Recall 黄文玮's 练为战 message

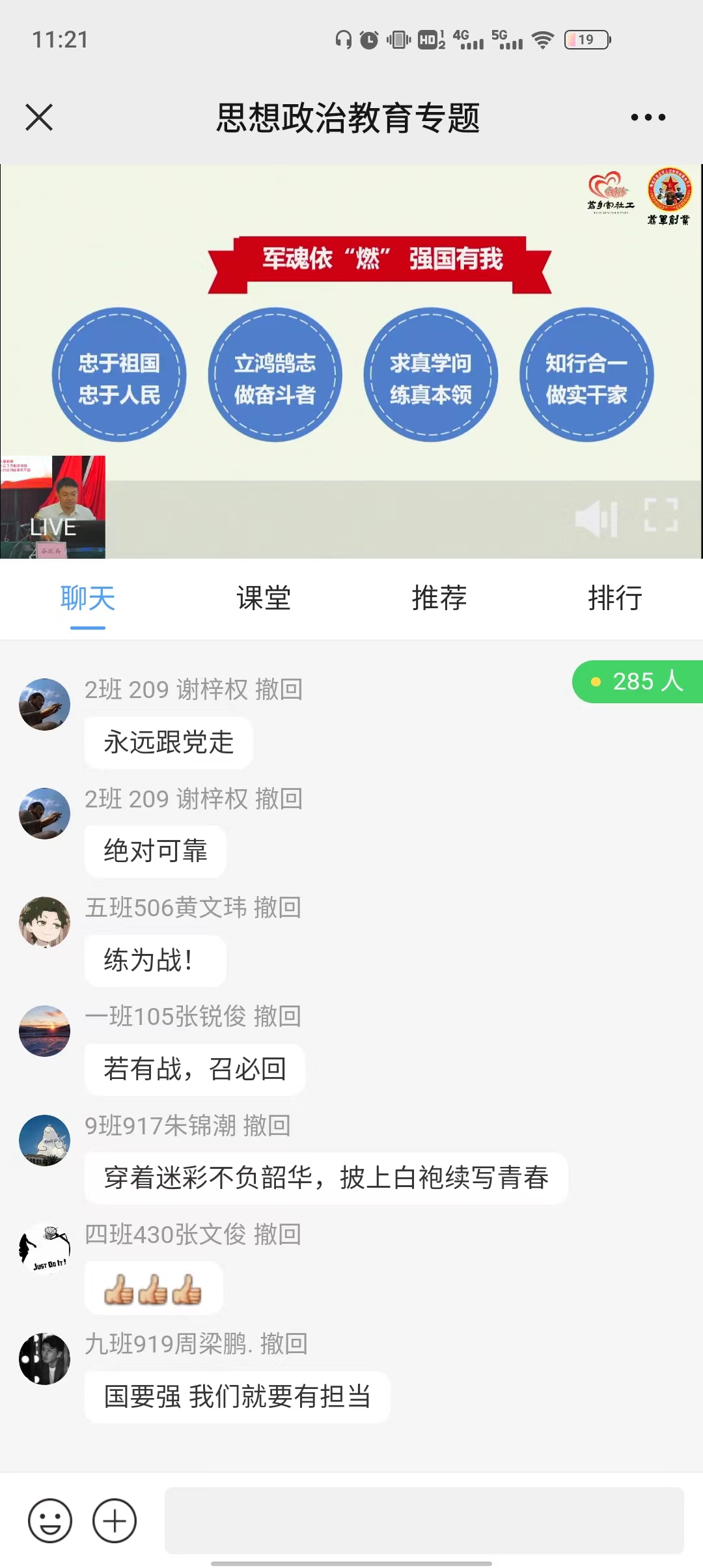(x=278, y=908)
